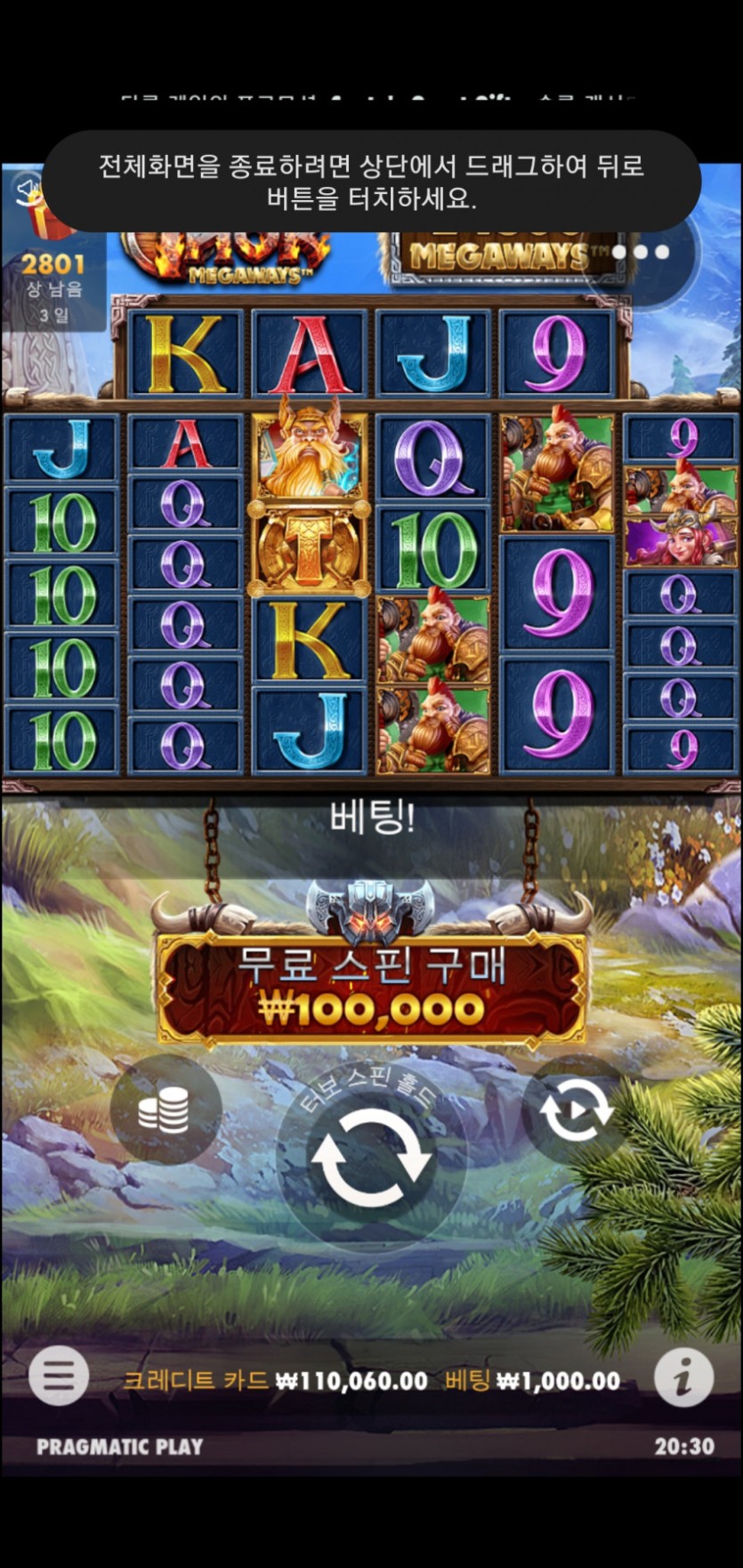Open the hamburger menu
The height and width of the screenshot is (1568, 743).
pyautogui.click(x=59, y=1377)
